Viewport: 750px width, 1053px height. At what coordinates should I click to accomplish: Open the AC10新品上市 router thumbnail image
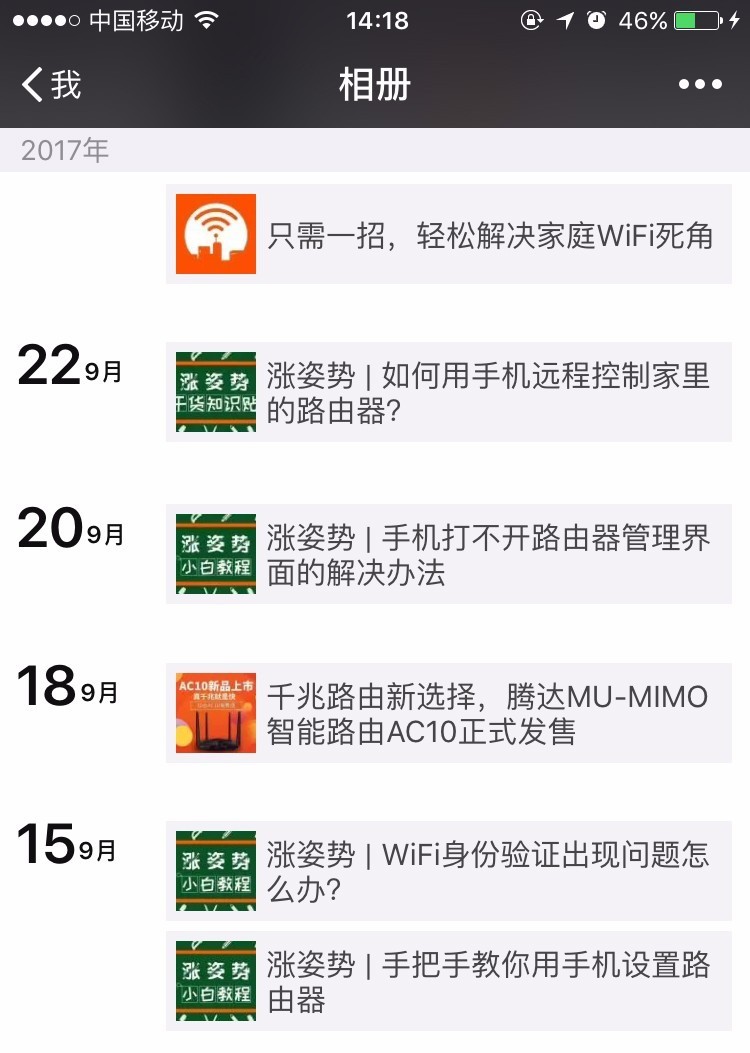pos(214,713)
